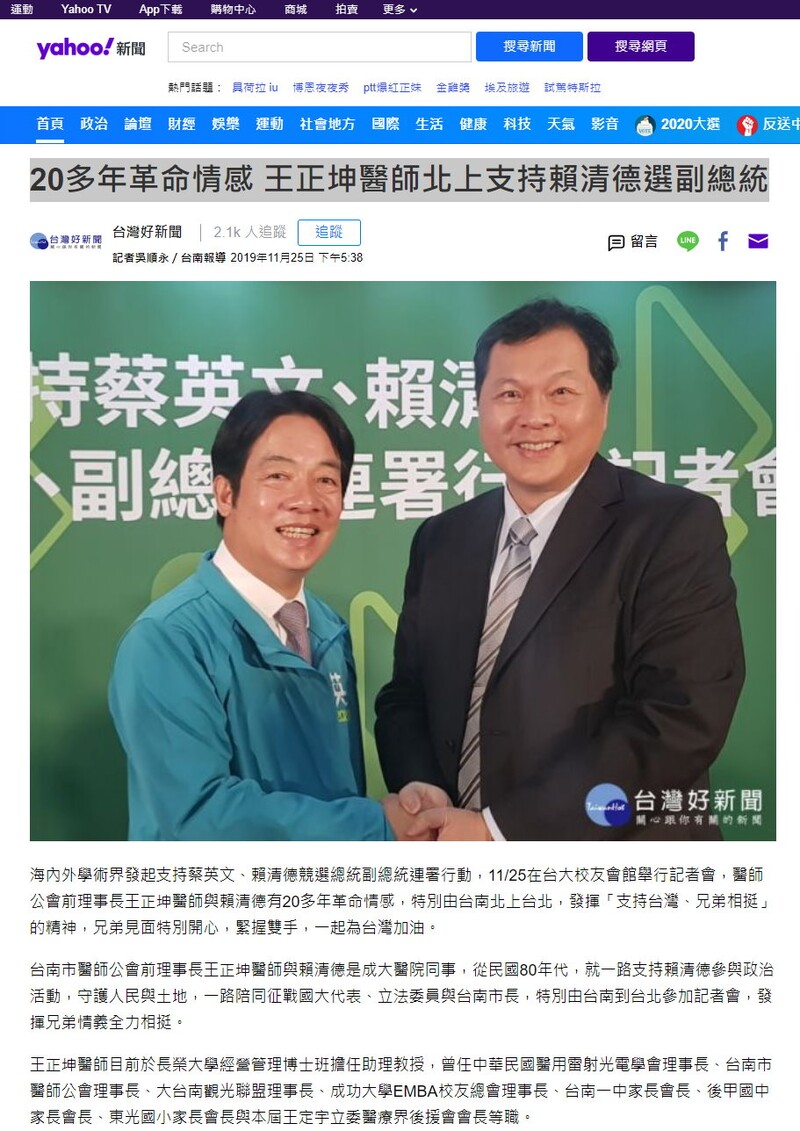
Task: Focus the Search text box
Action: tap(319, 47)
